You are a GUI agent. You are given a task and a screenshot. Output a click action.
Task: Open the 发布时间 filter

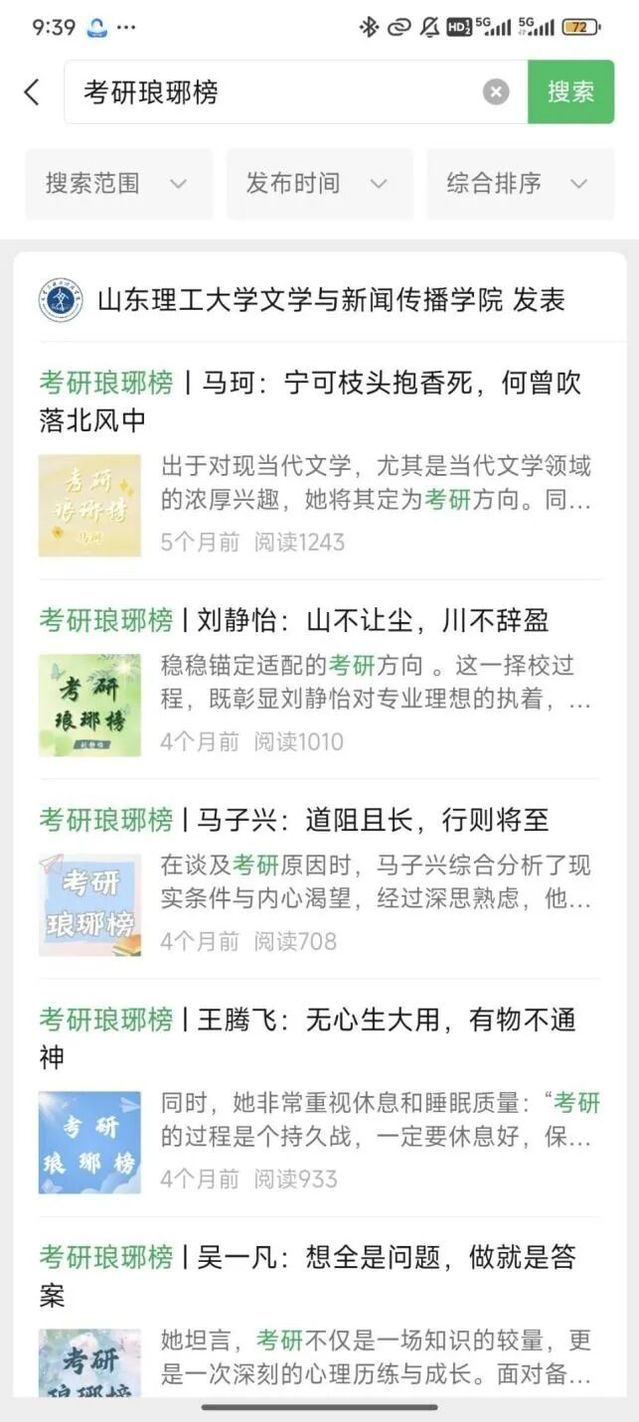point(318,184)
